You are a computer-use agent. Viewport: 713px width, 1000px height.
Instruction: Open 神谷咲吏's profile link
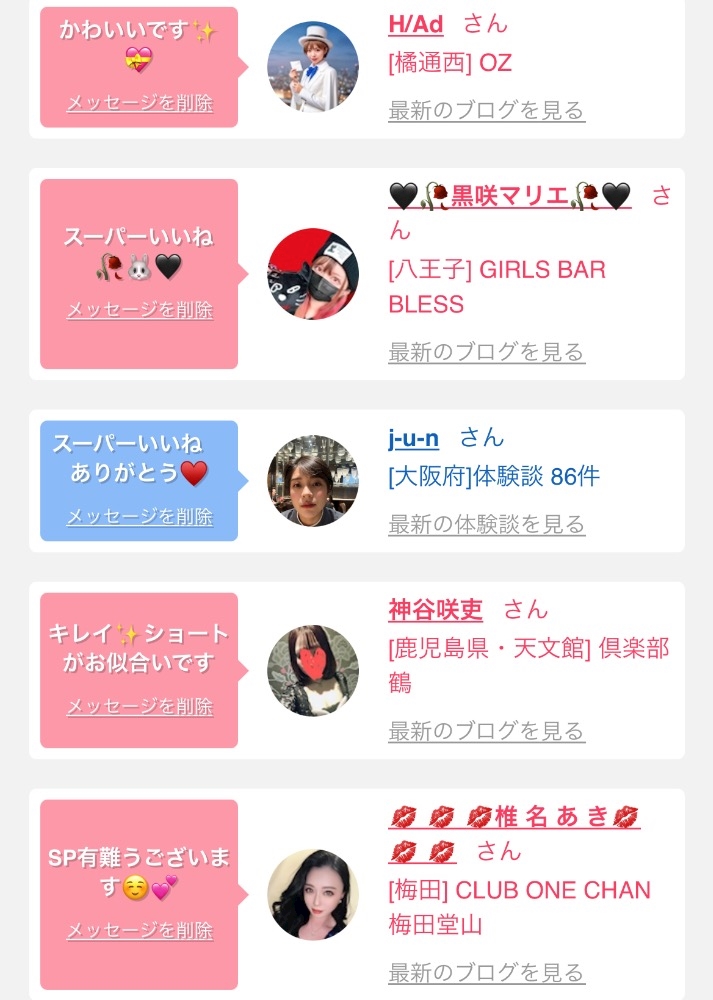click(435, 610)
